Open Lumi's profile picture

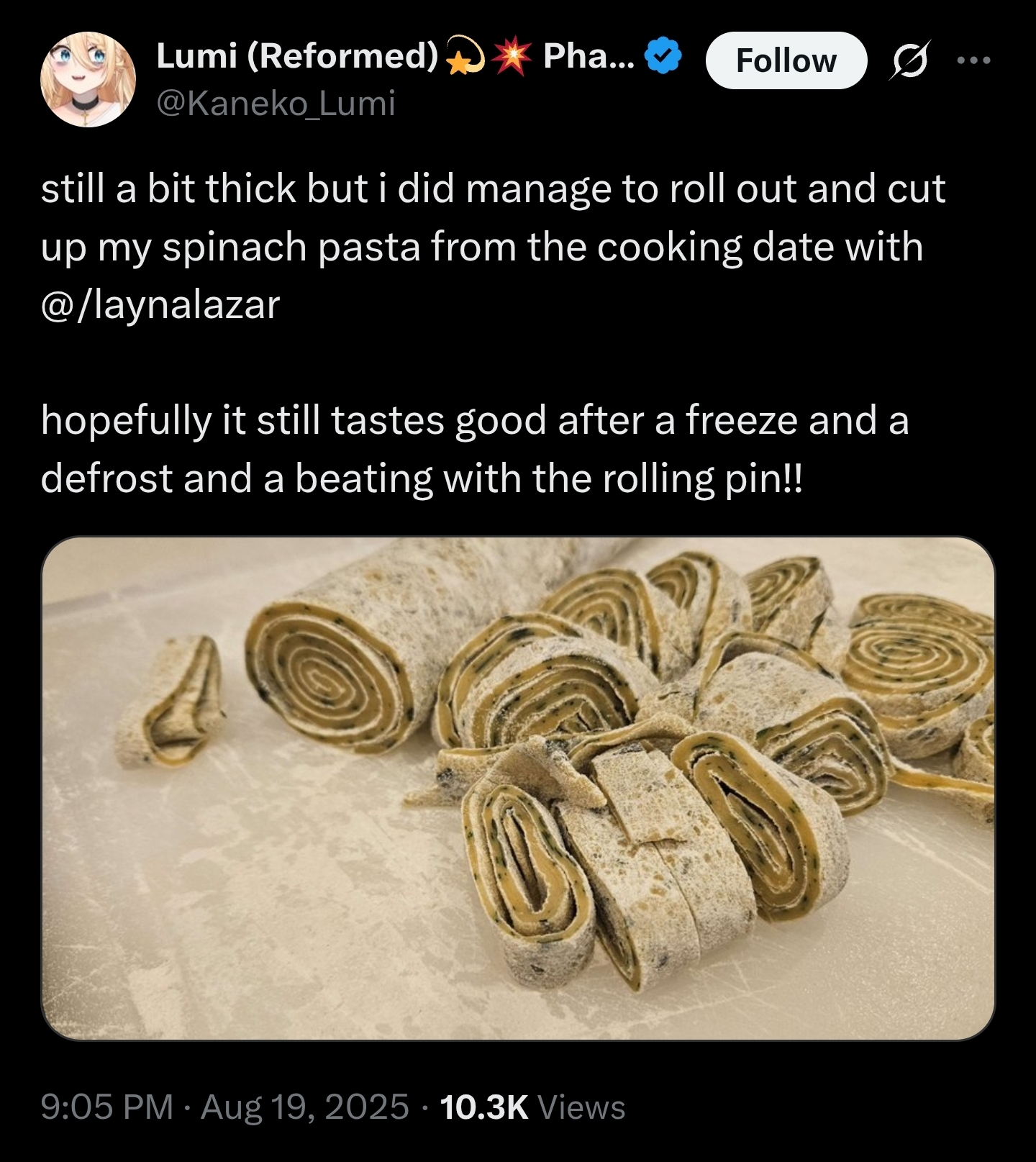[88, 79]
